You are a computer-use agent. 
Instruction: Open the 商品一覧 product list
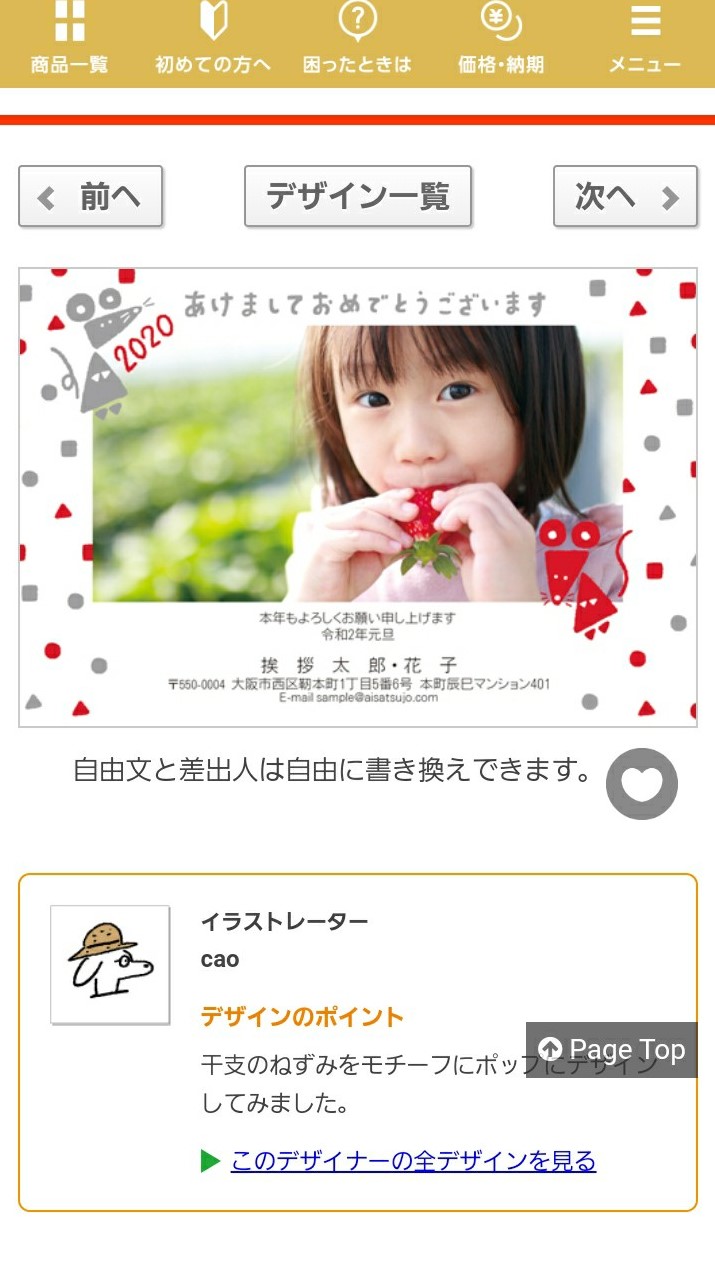click(x=69, y=40)
